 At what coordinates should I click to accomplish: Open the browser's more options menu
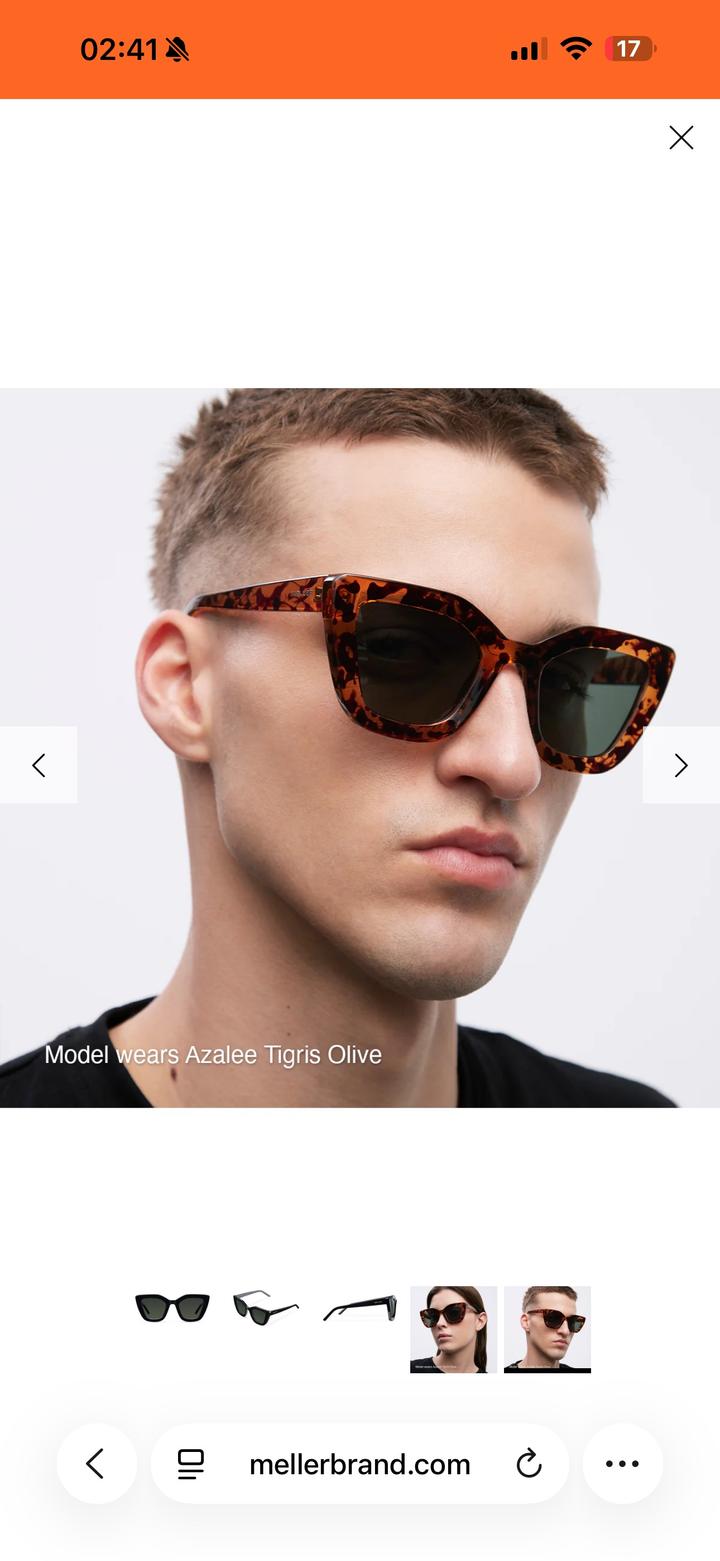pyautogui.click(x=622, y=1464)
